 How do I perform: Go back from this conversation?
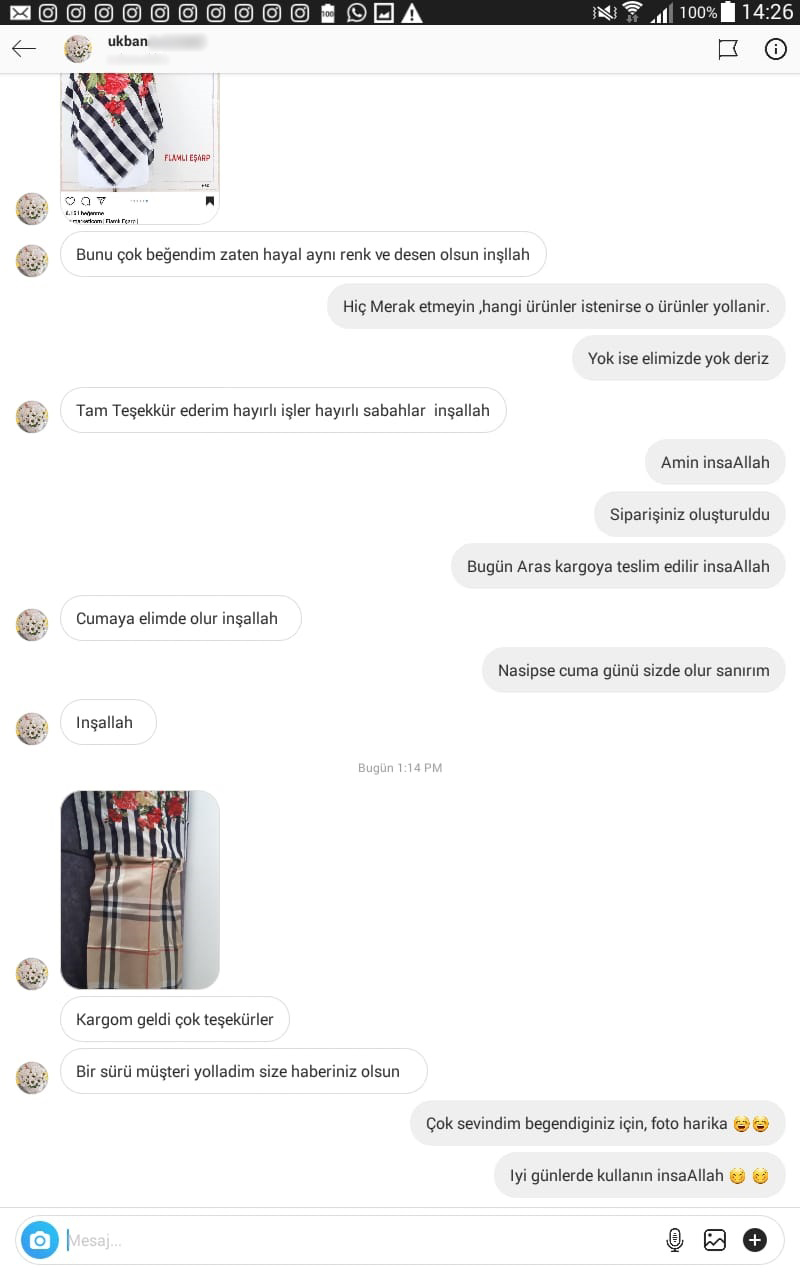click(x=24, y=49)
